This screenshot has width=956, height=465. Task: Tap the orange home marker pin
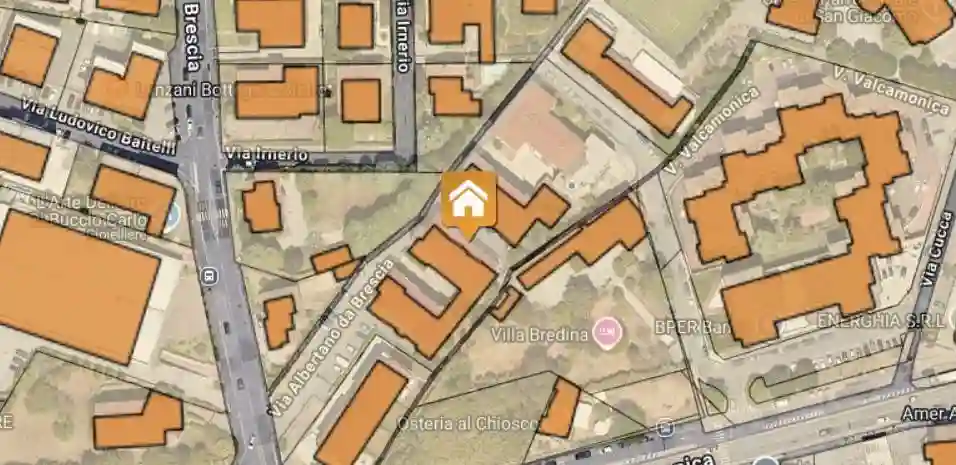click(x=468, y=202)
